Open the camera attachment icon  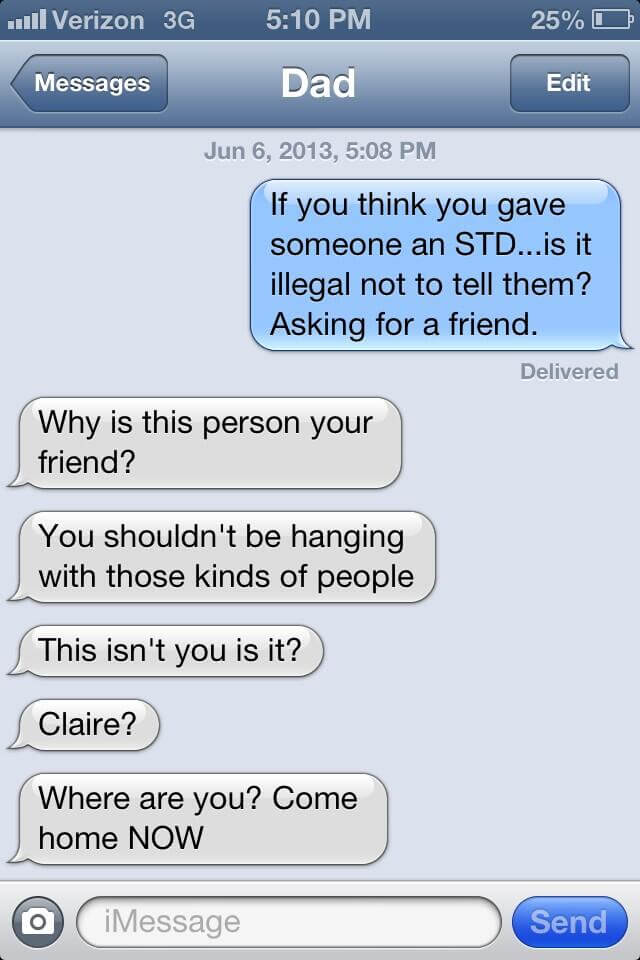38,921
